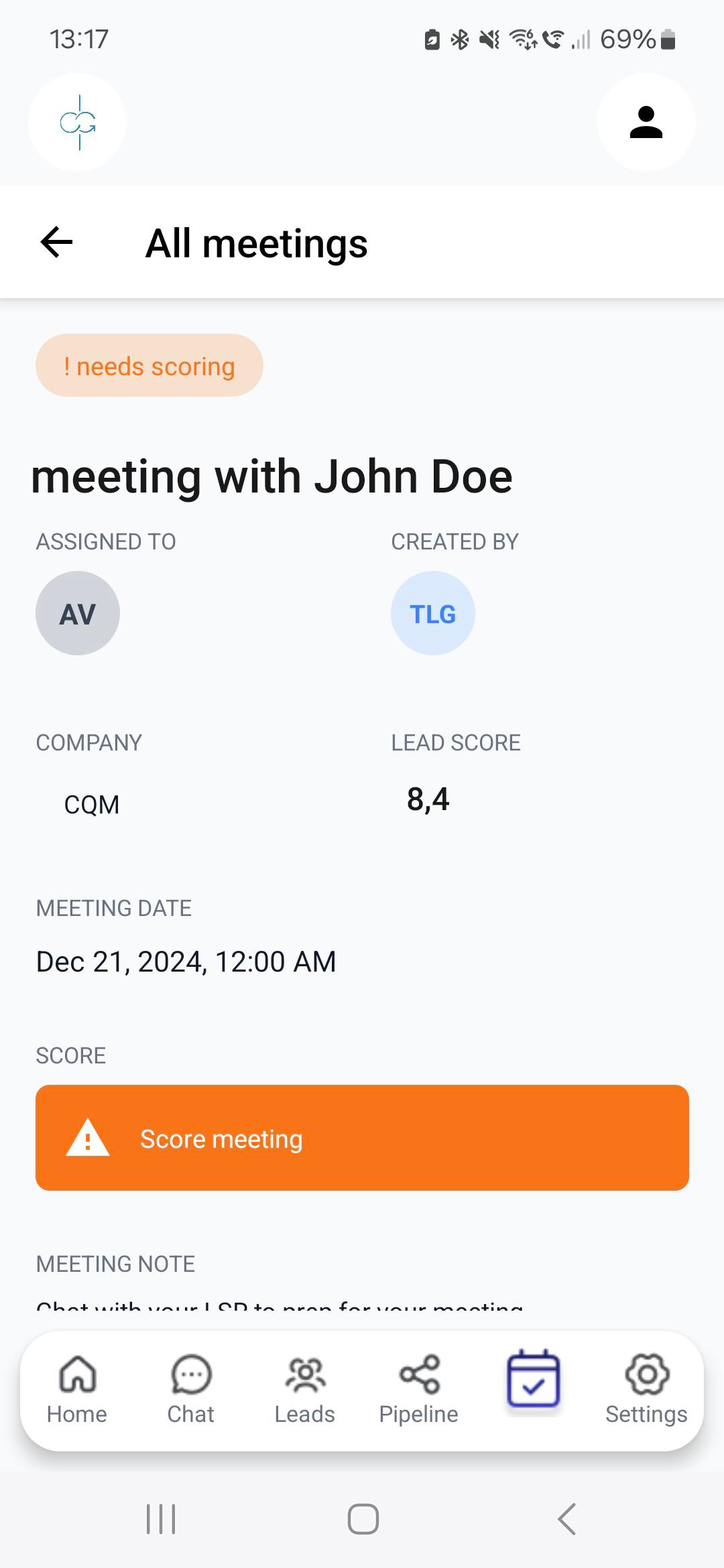Open the company CQM selector
This screenshot has height=1568, width=724.
coord(92,803)
